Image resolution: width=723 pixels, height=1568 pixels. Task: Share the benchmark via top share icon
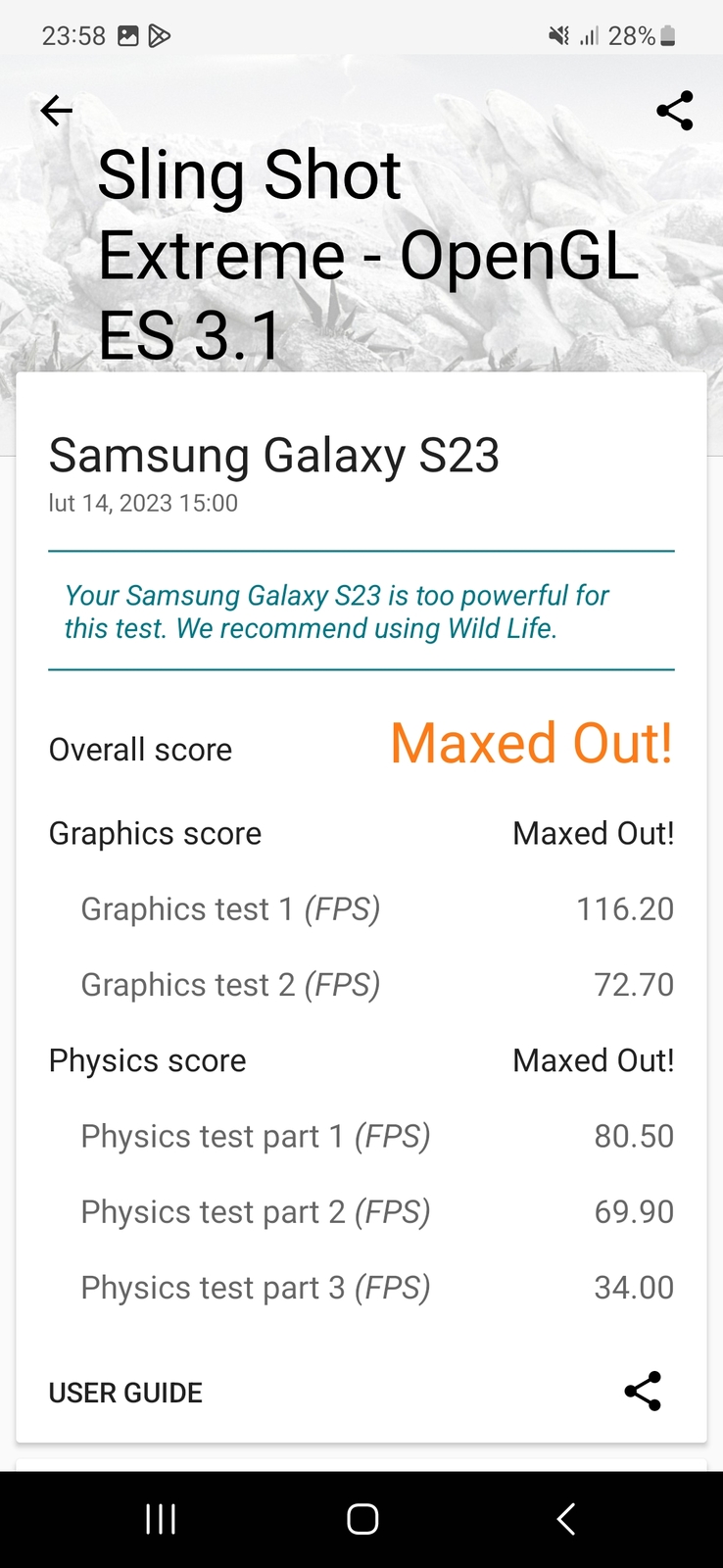click(674, 111)
